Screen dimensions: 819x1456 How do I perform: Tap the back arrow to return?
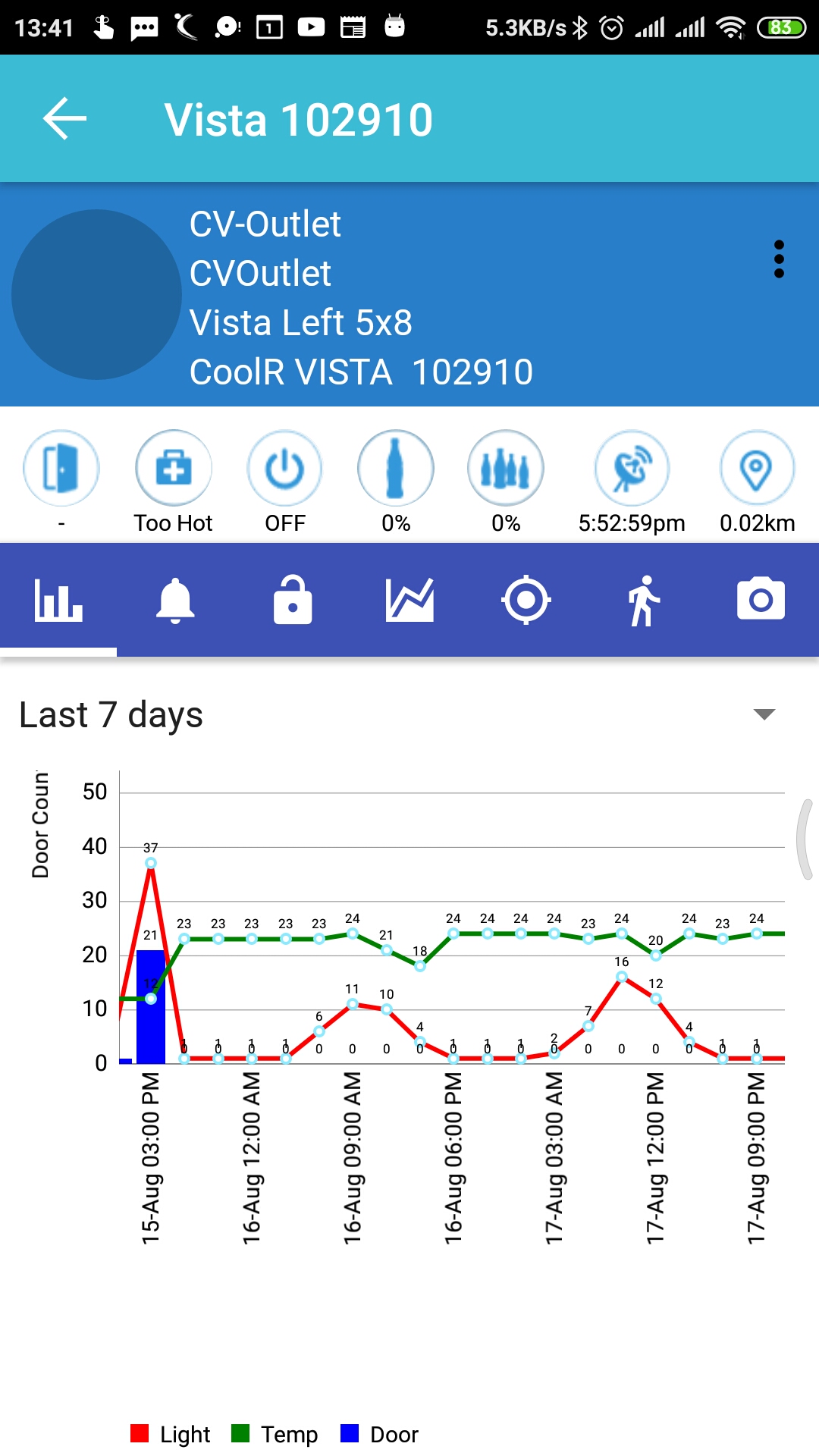62,118
